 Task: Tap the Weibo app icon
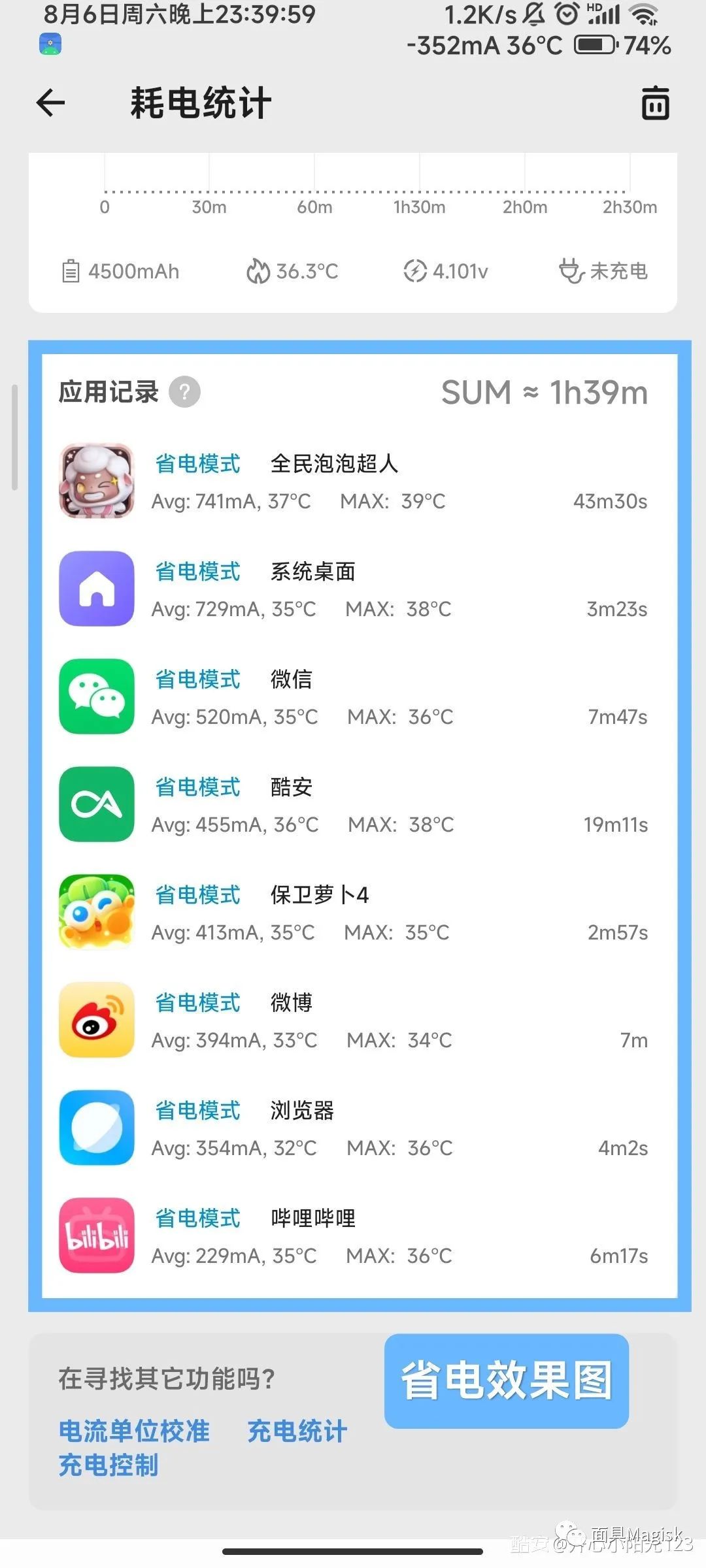click(x=95, y=1019)
